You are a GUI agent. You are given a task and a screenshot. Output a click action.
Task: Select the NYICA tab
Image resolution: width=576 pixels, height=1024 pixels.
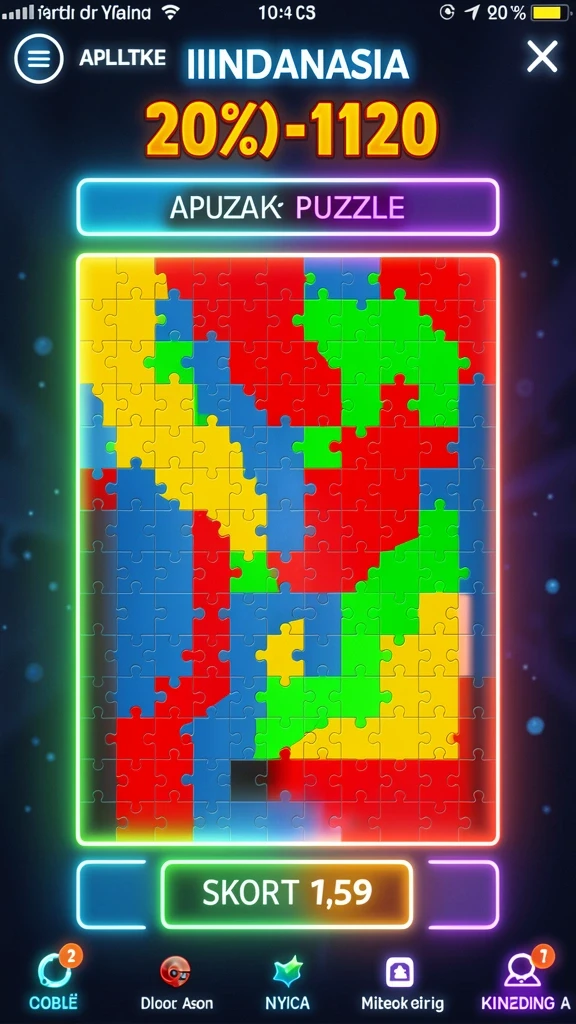coord(287,983)
